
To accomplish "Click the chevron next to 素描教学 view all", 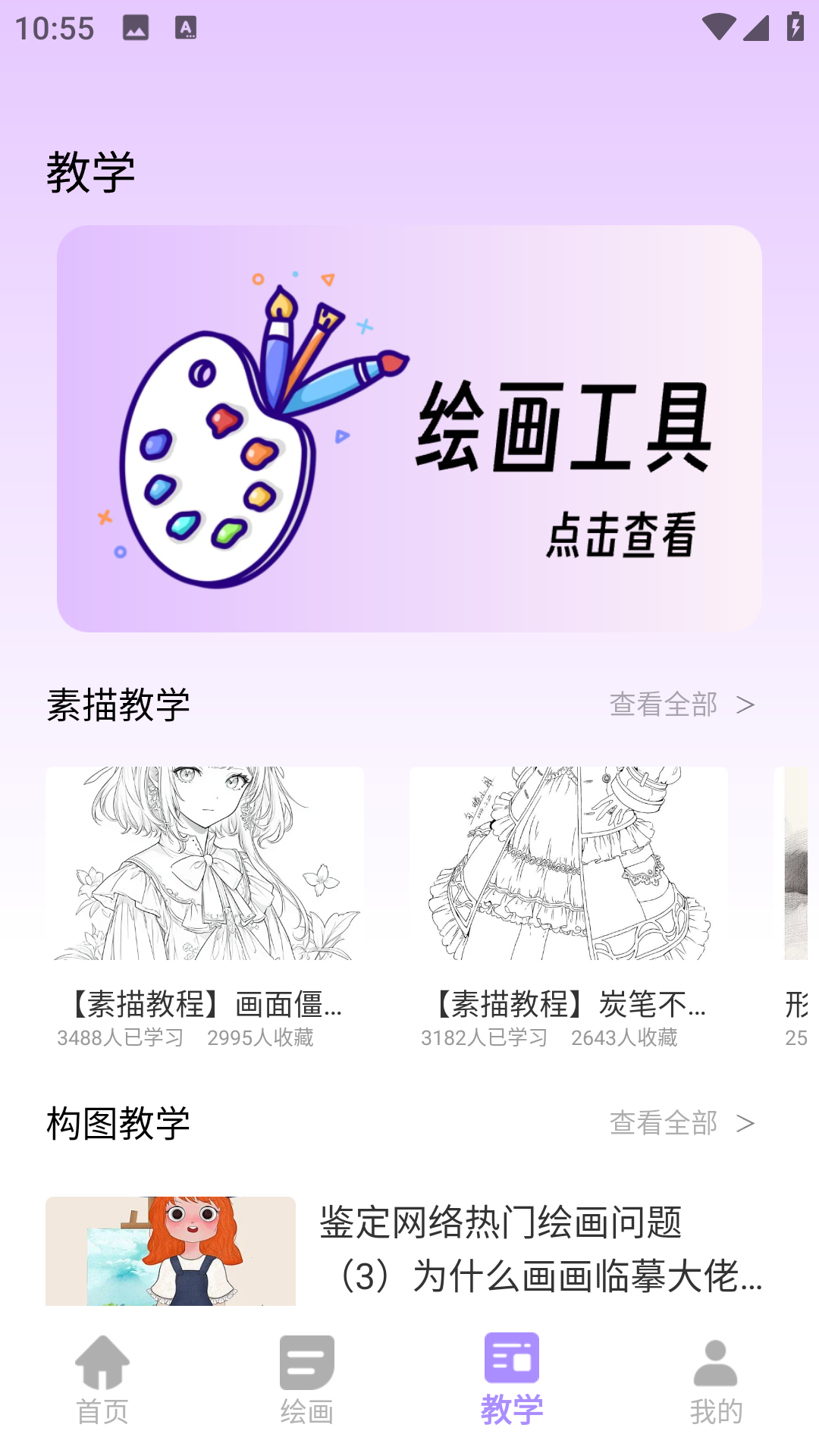I will pos(747,704).
